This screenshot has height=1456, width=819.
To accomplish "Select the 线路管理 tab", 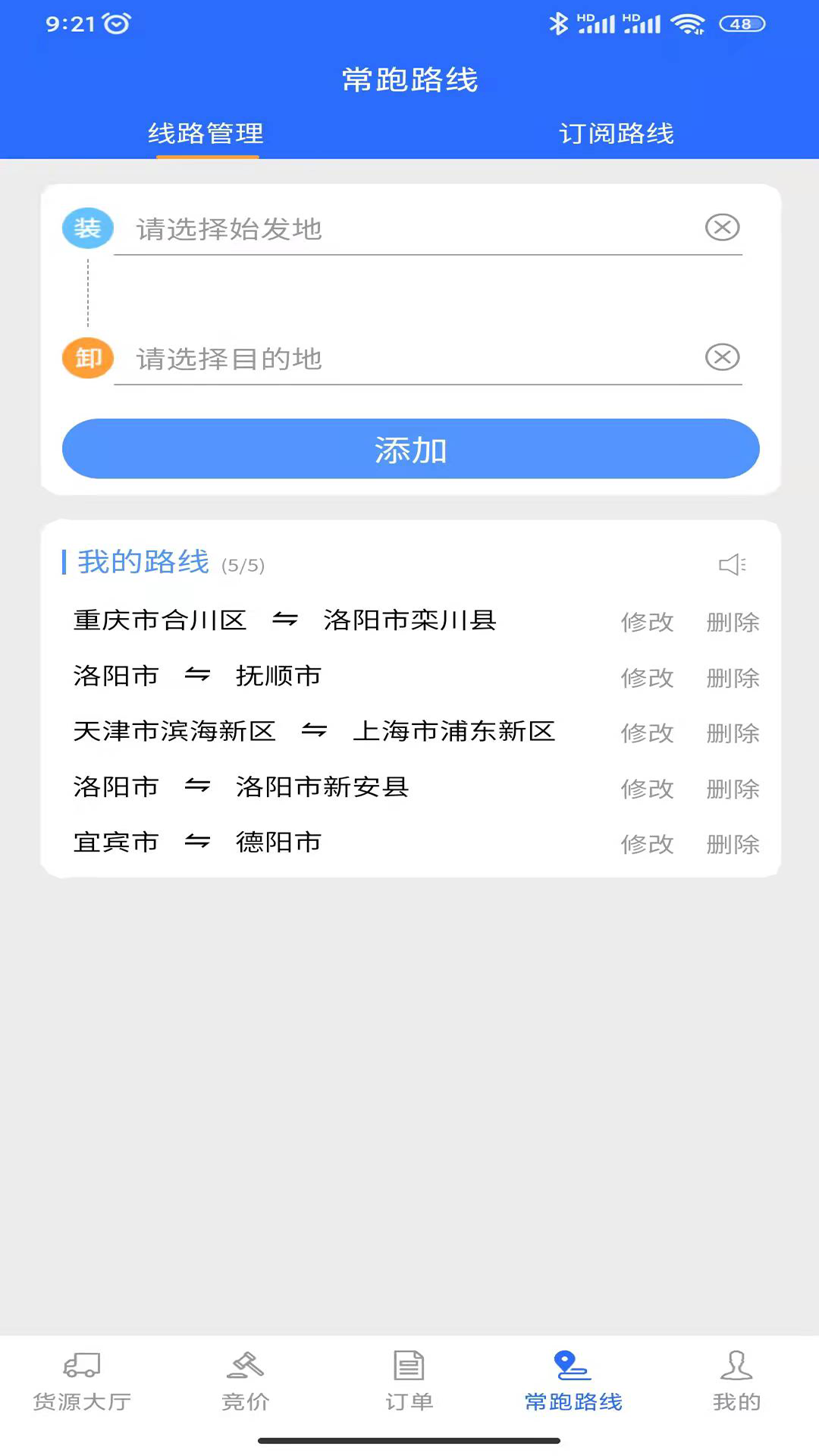I will pyautogui.click(x=206, y=133).
